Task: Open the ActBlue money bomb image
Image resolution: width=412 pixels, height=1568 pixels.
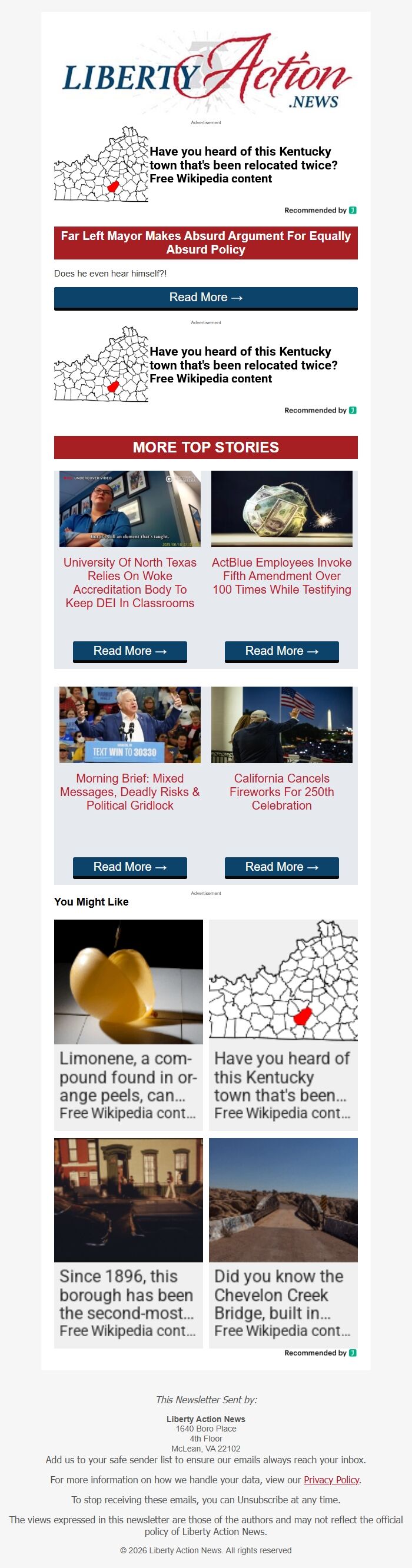Action: (x=282, y=509)
